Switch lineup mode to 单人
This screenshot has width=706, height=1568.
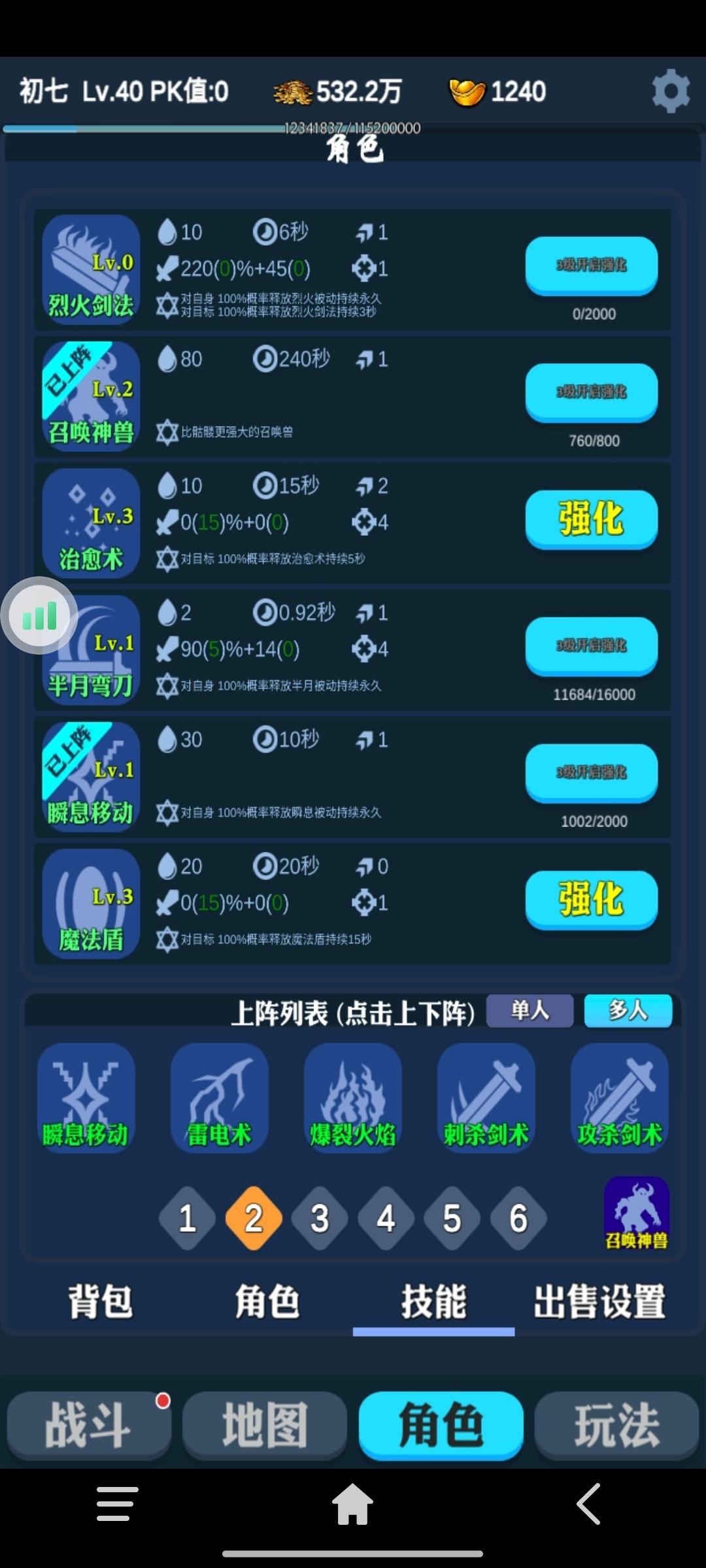(x=530, y=1011)
